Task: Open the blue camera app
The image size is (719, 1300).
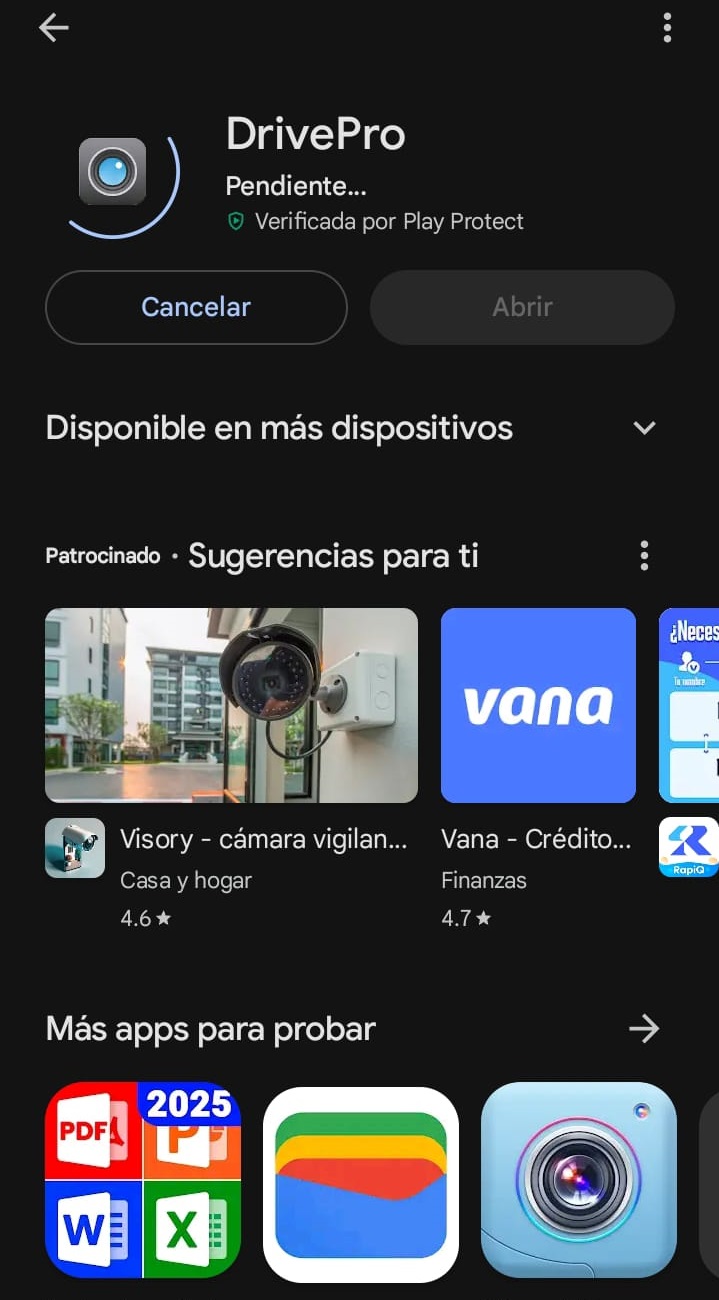Action: (x=579, y=1180)
